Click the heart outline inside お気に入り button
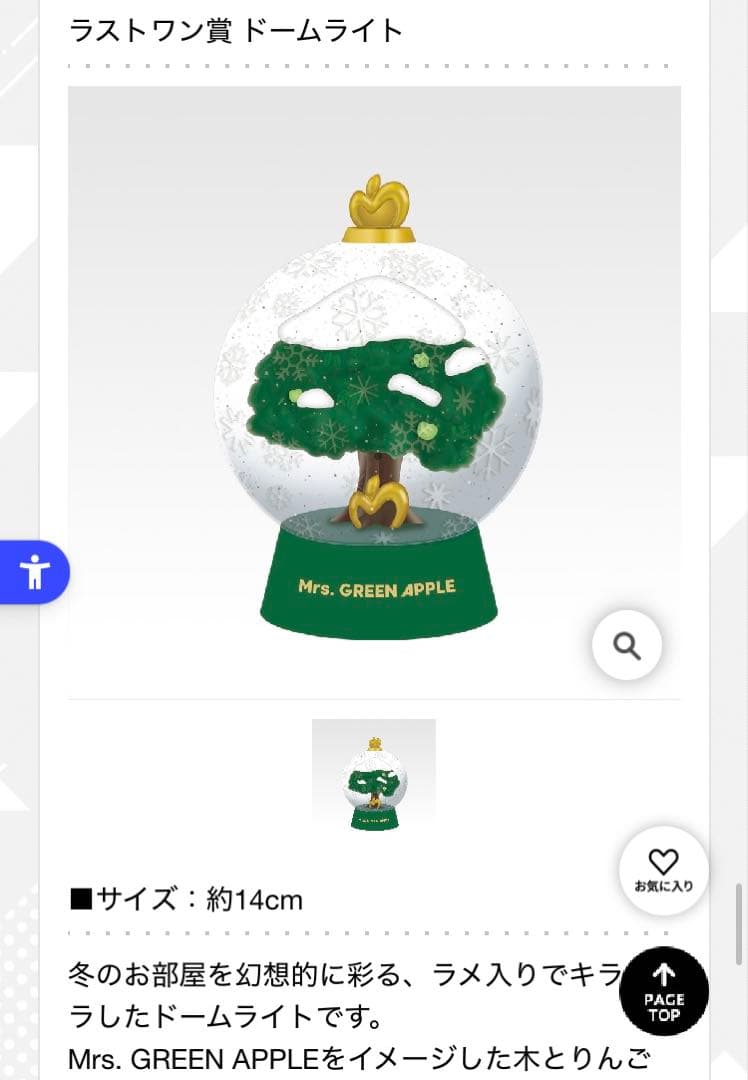 point(662,861)
